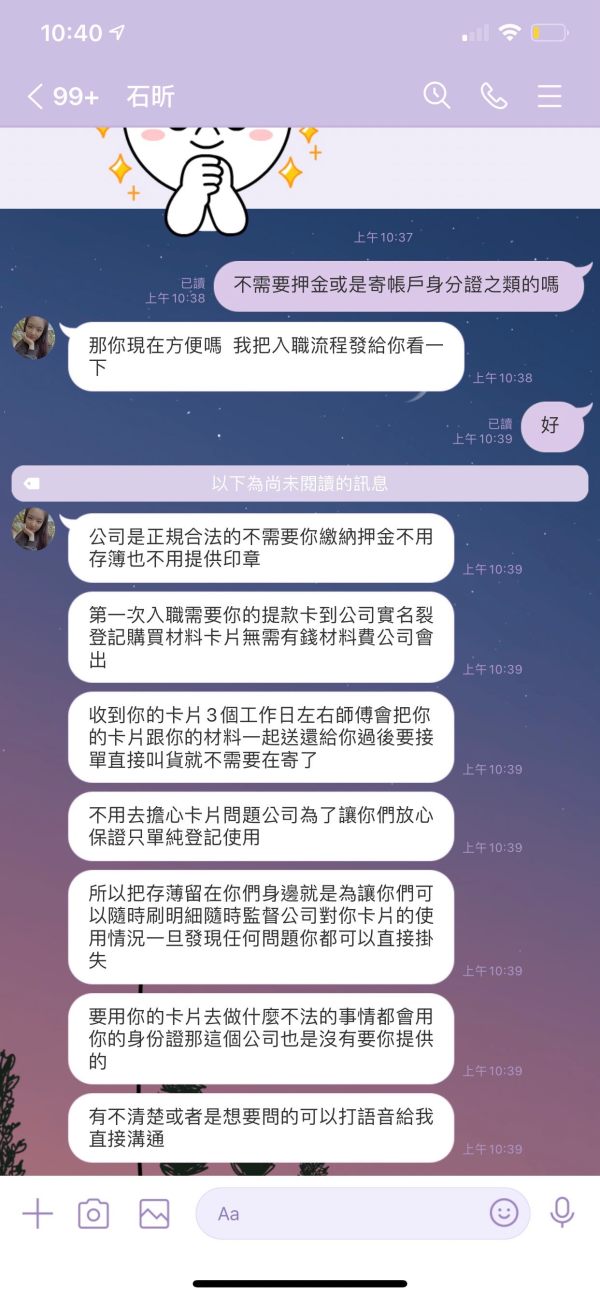This screenshot has height=1299, width=600.
Task: Open the photo gallery picker
Action: pos(154,1214)
